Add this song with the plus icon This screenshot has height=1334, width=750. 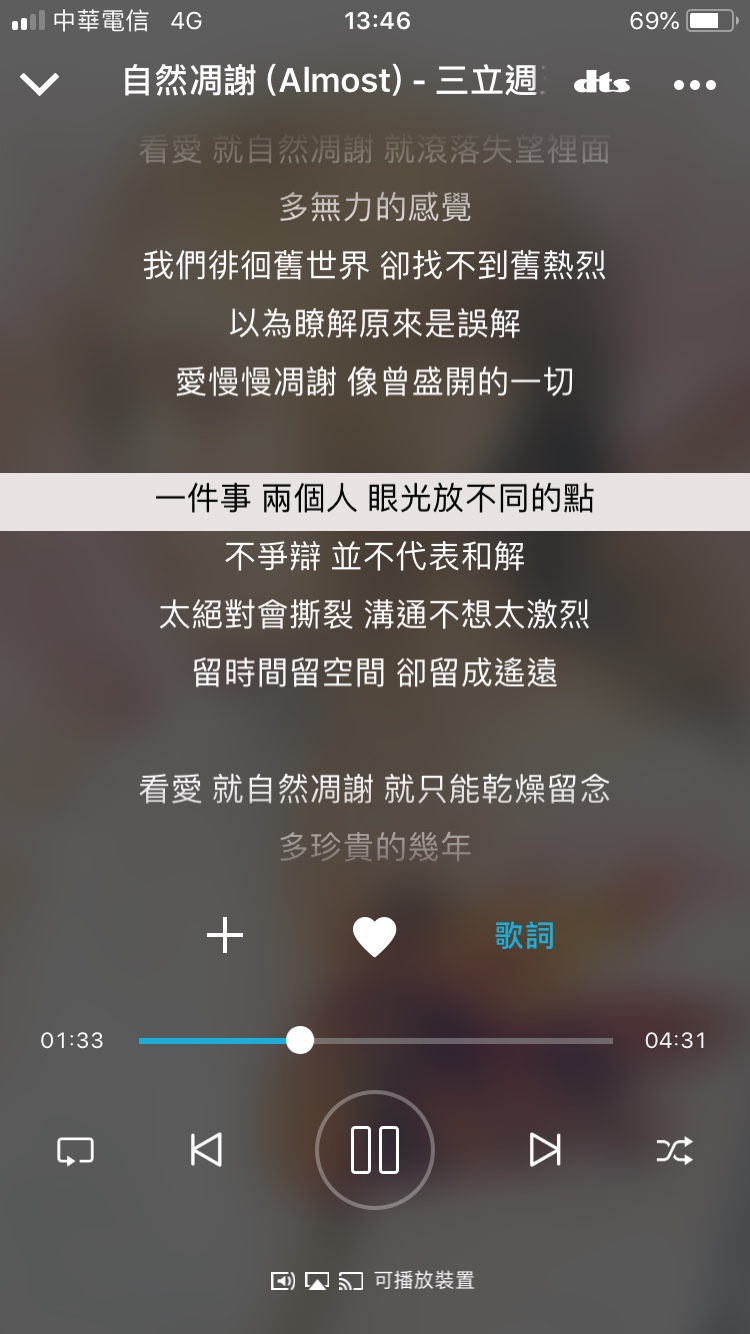click(x=225, y=936)
